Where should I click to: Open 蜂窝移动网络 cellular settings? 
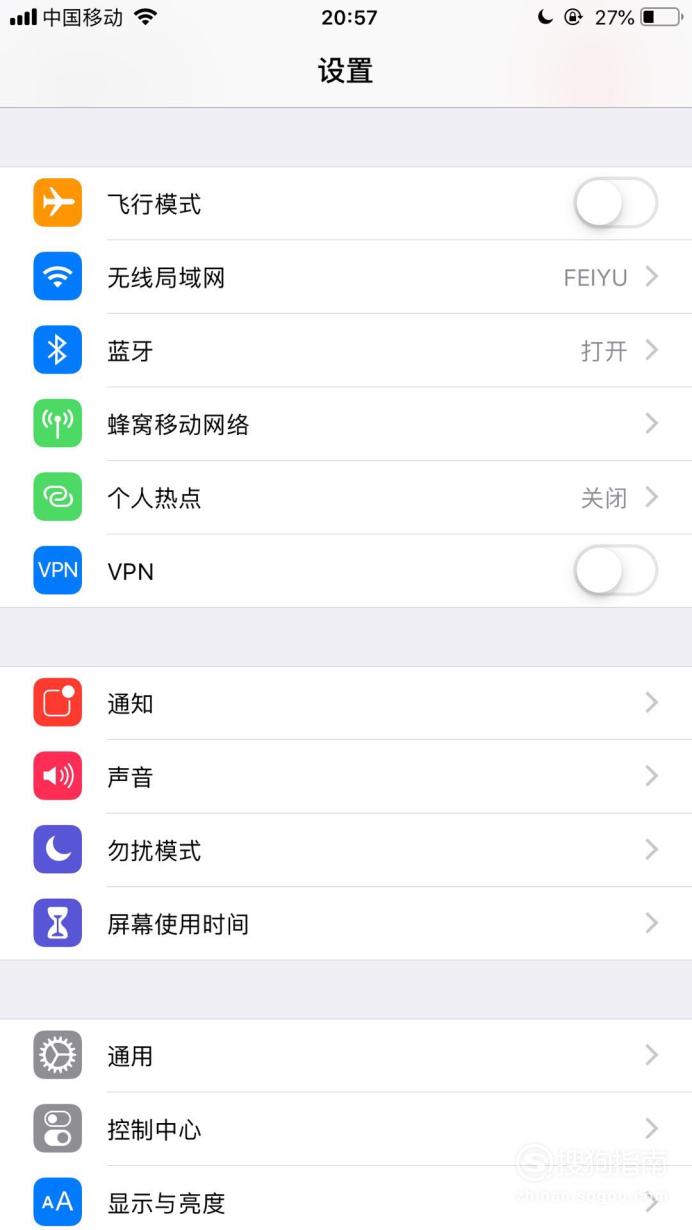pos(346,424)
